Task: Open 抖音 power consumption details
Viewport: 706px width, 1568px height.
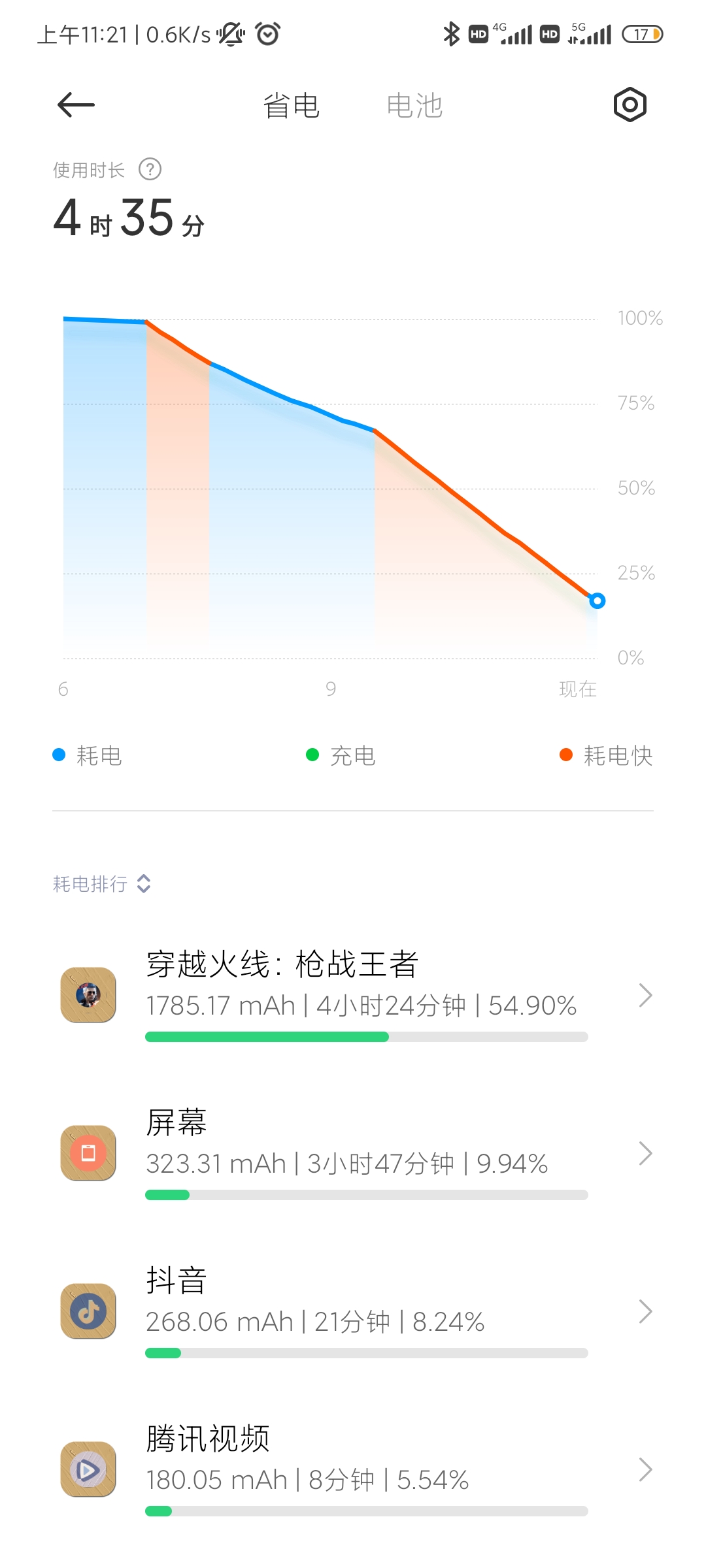Action: click(x=353, y=1311)
